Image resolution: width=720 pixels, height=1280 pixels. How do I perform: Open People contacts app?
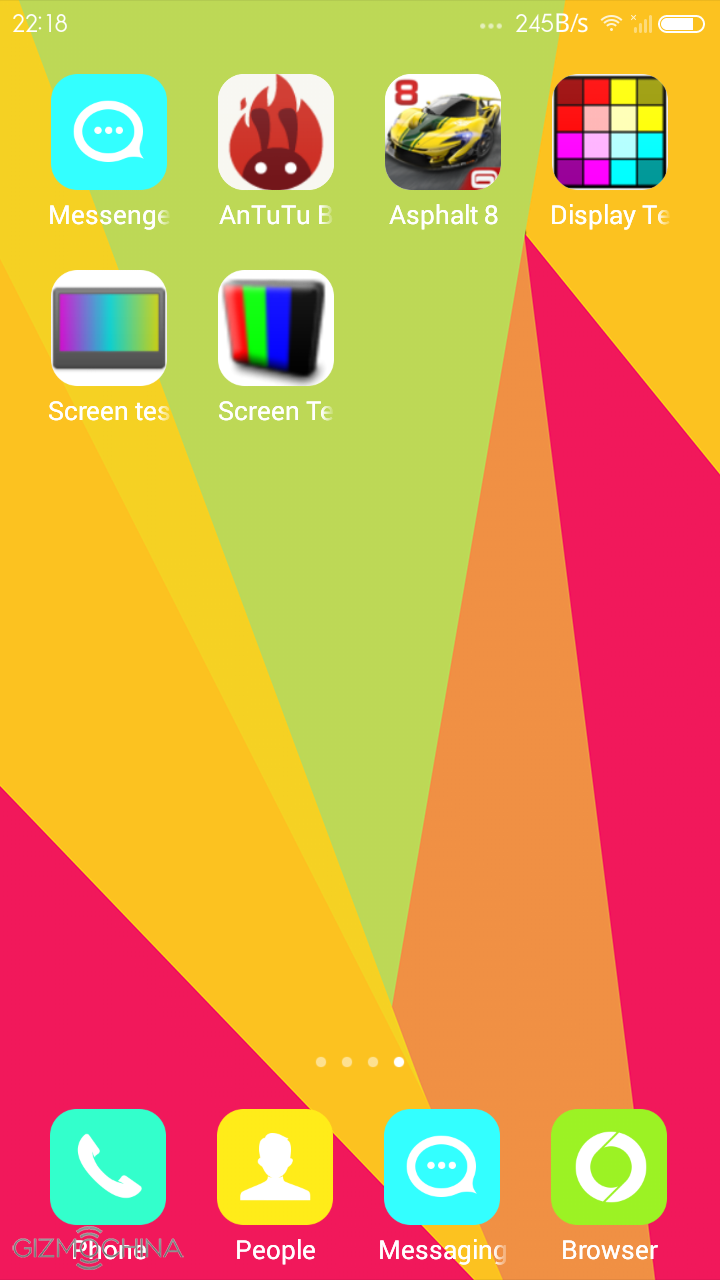click(x=275, y=1167)
